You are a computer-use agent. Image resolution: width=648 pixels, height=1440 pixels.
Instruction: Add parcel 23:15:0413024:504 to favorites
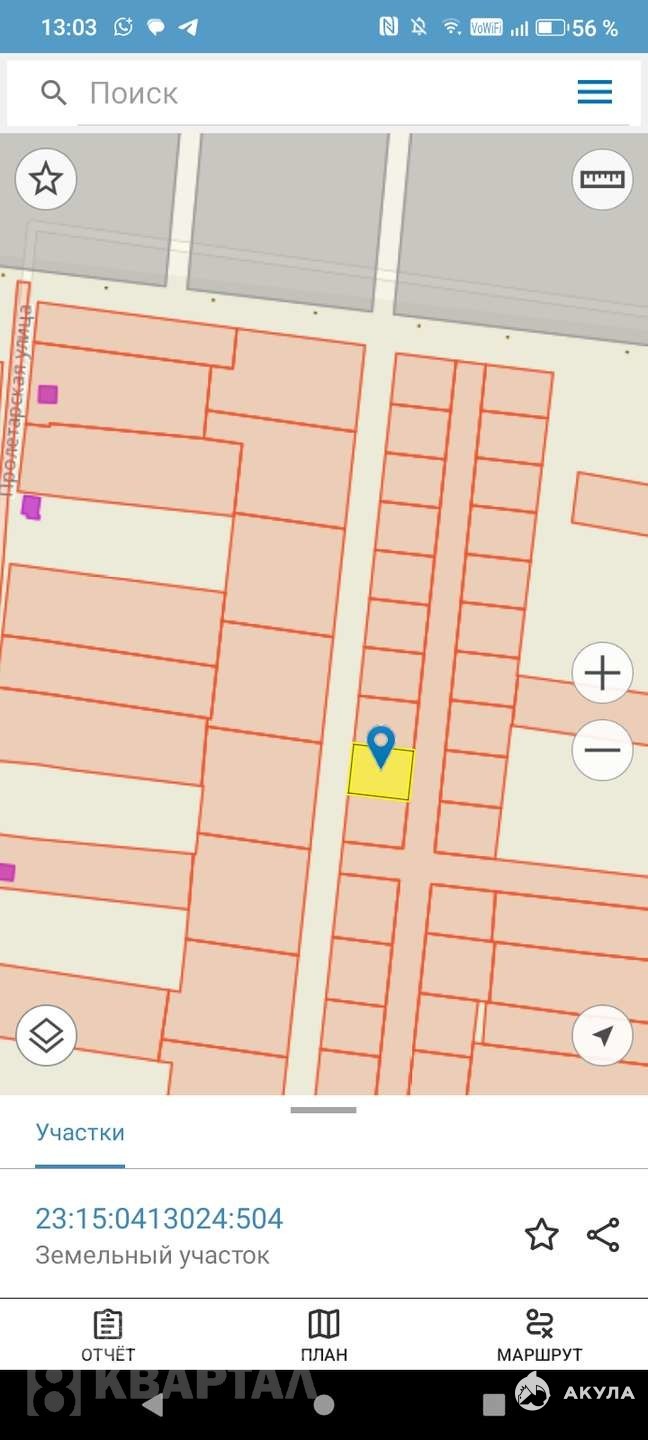(x=541, y=1235)
